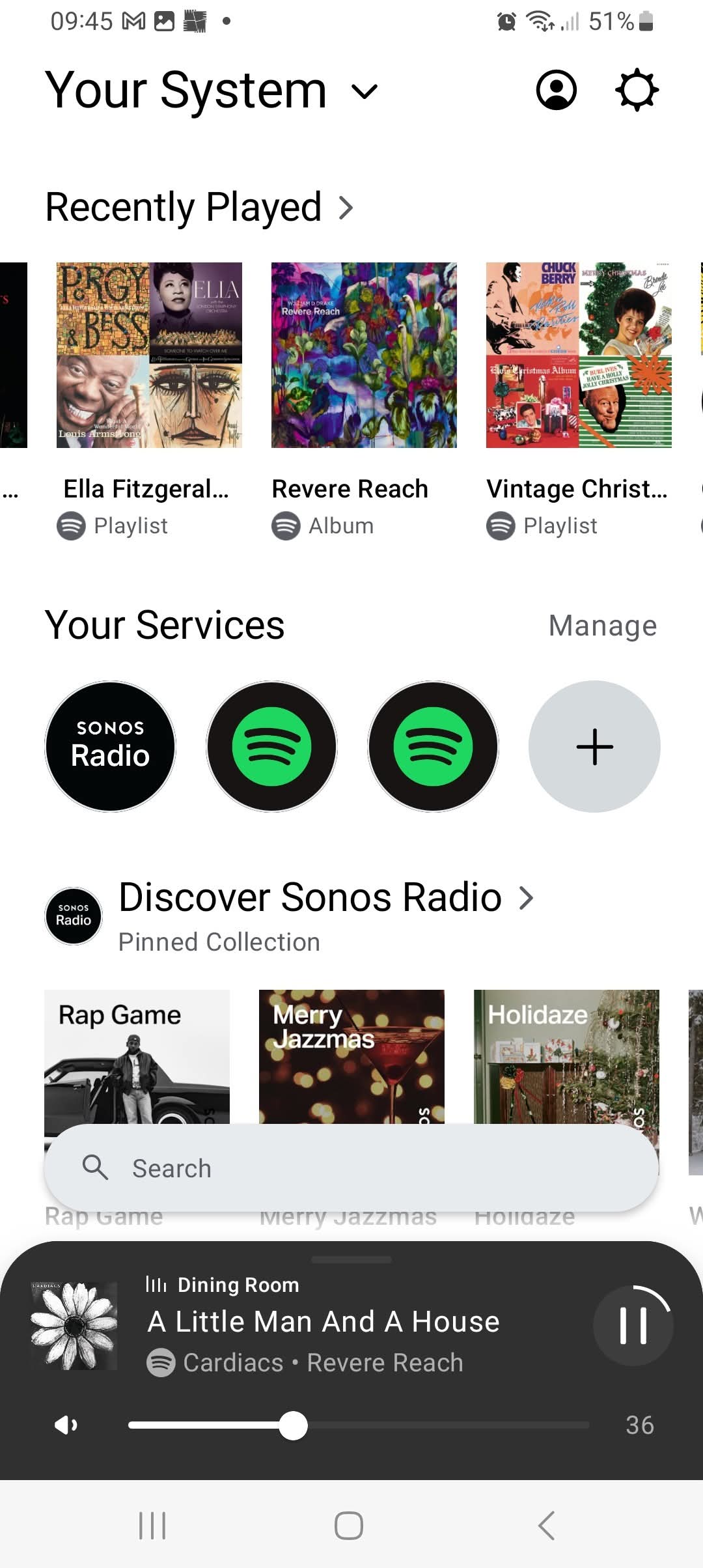Open the Rap Game station
This screenshot has height=1568, width=703.
(137, 1056)
